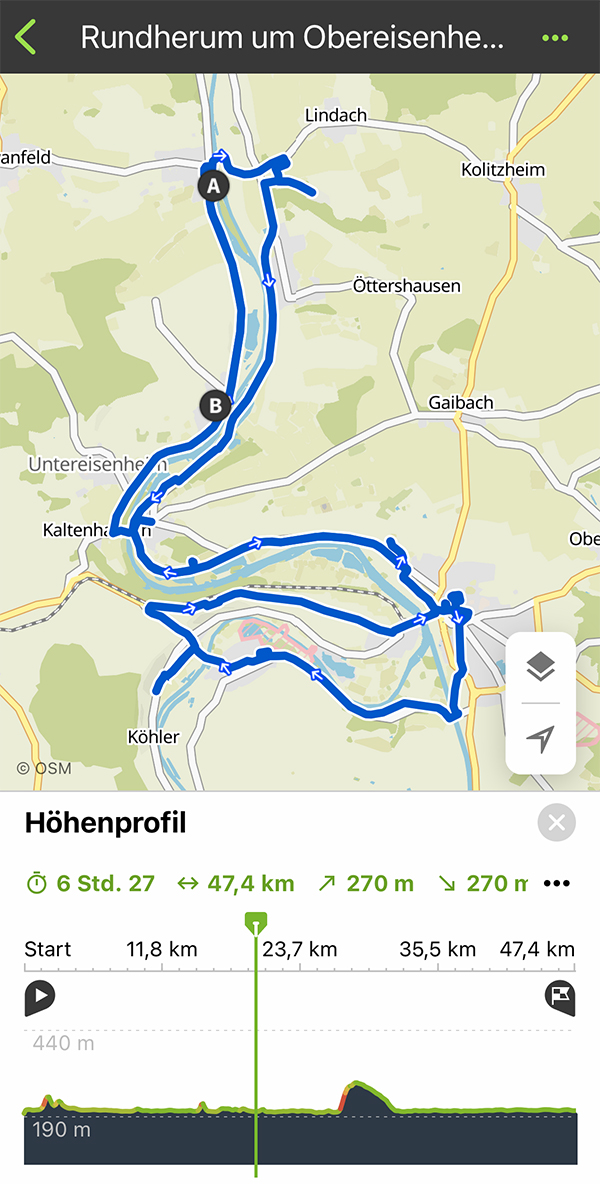The height and width of the screenshot is (1184, 600).
Task: Close the Höhenprofil panel
Action: coord(557,823)
